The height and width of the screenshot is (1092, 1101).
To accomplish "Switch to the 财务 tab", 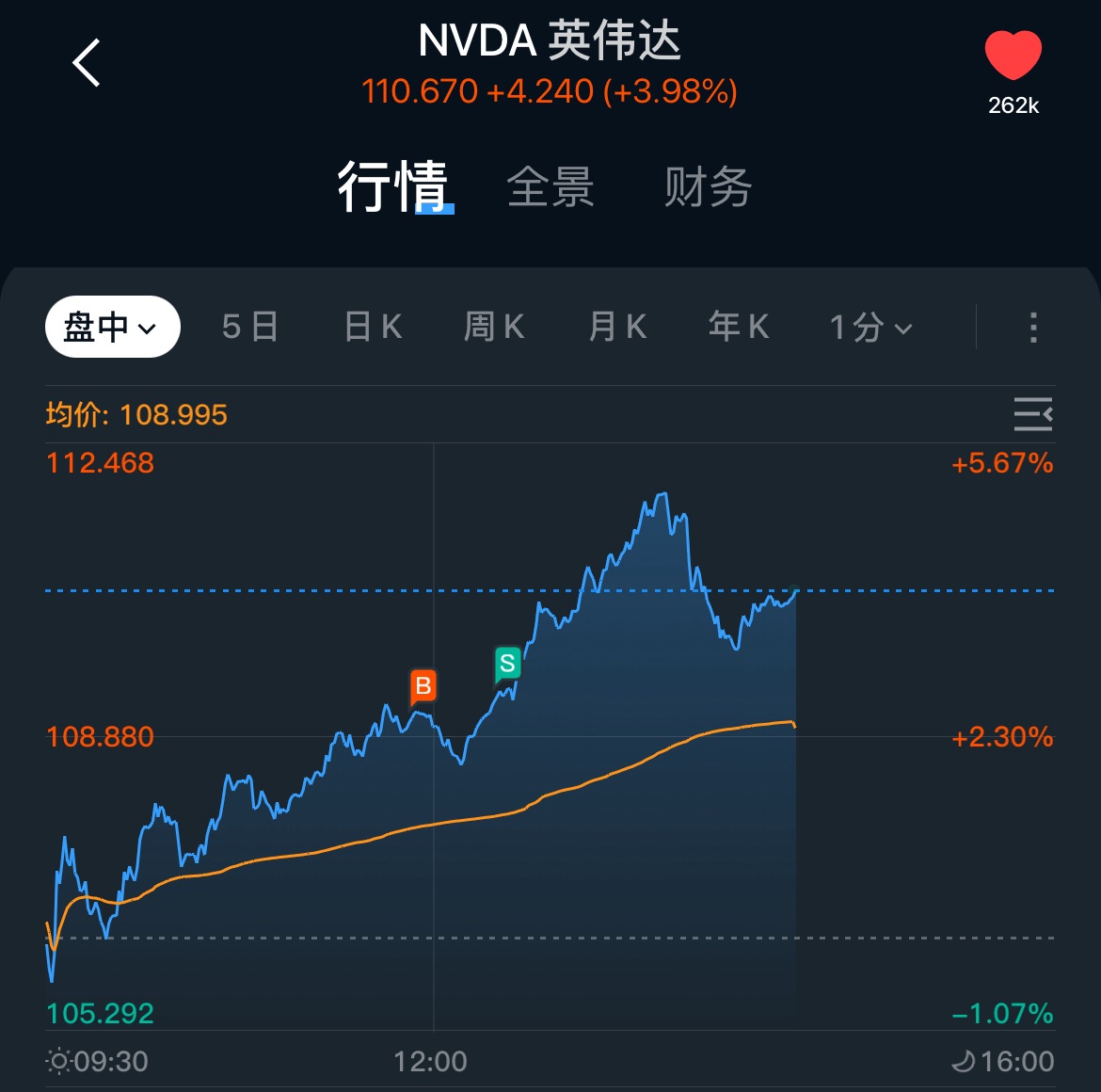I will point(708,186).
